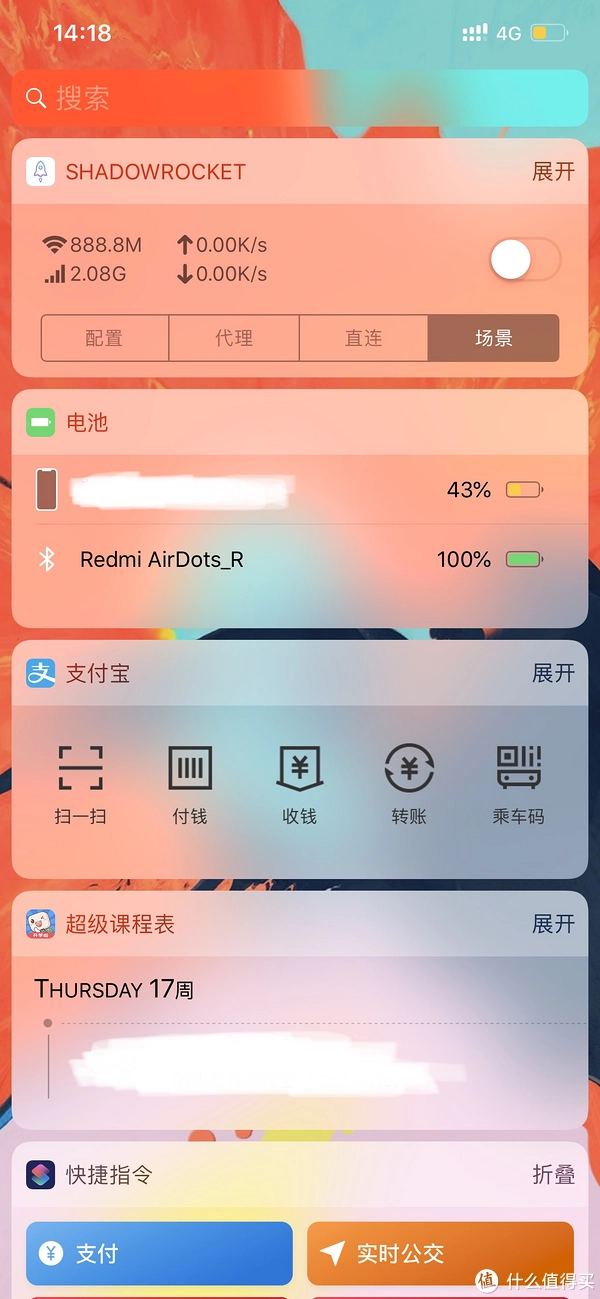Image resolution: width=600 pixels, height=1299 pixels.
Task: Select the 场景 segment
Action: (493, 338)
